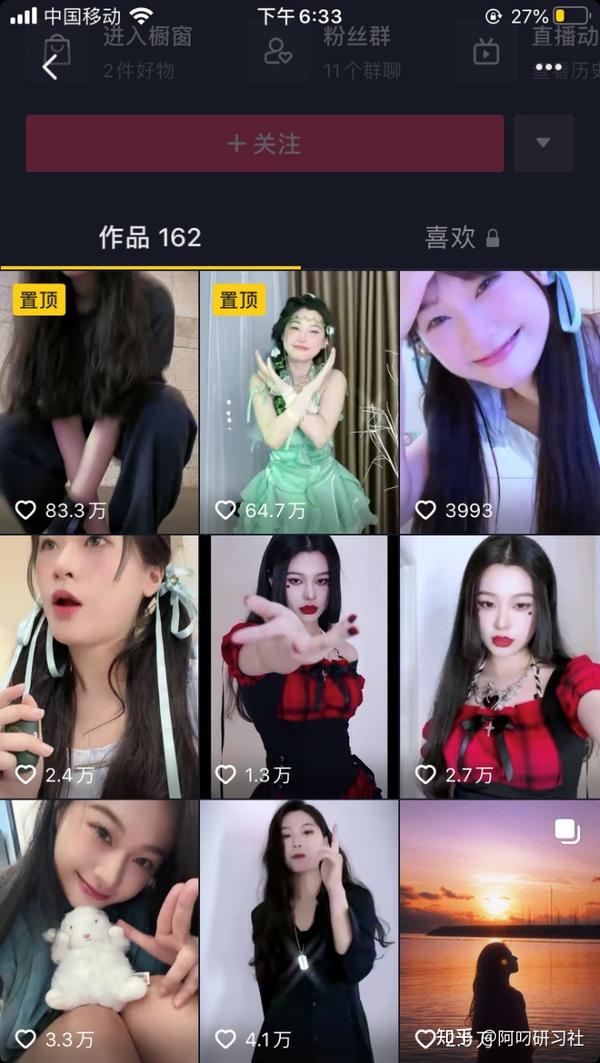Open the video with 4.1万 likes

(x=299, y=931)
